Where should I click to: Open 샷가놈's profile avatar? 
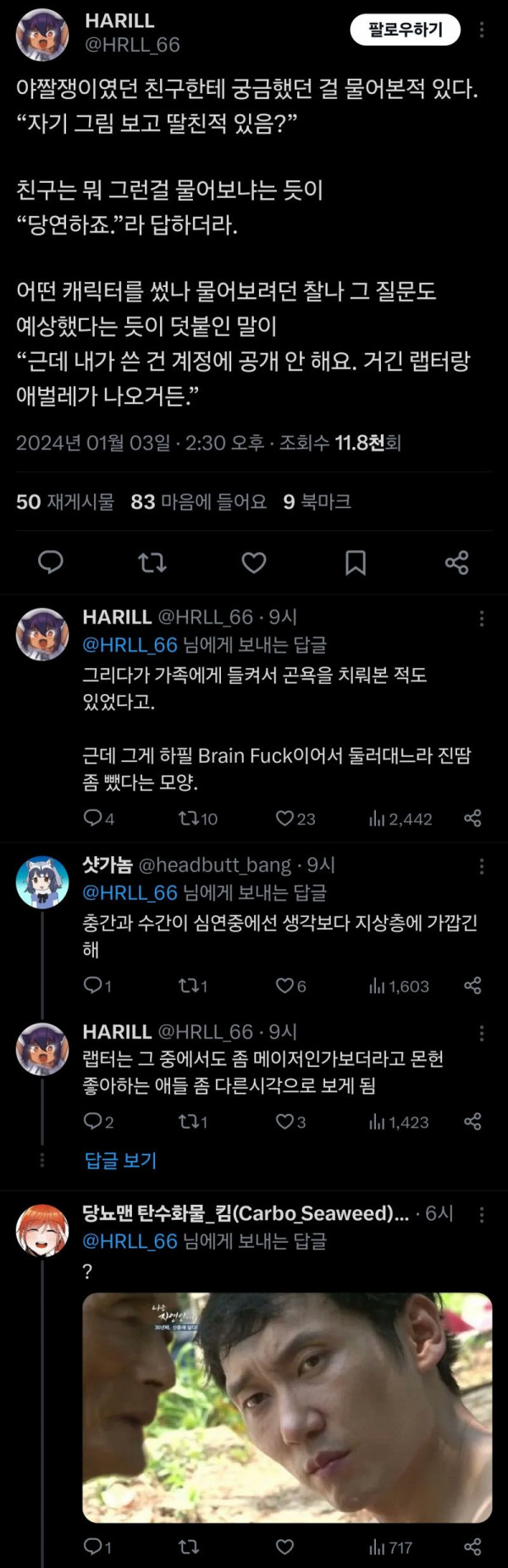coord(42,881)
